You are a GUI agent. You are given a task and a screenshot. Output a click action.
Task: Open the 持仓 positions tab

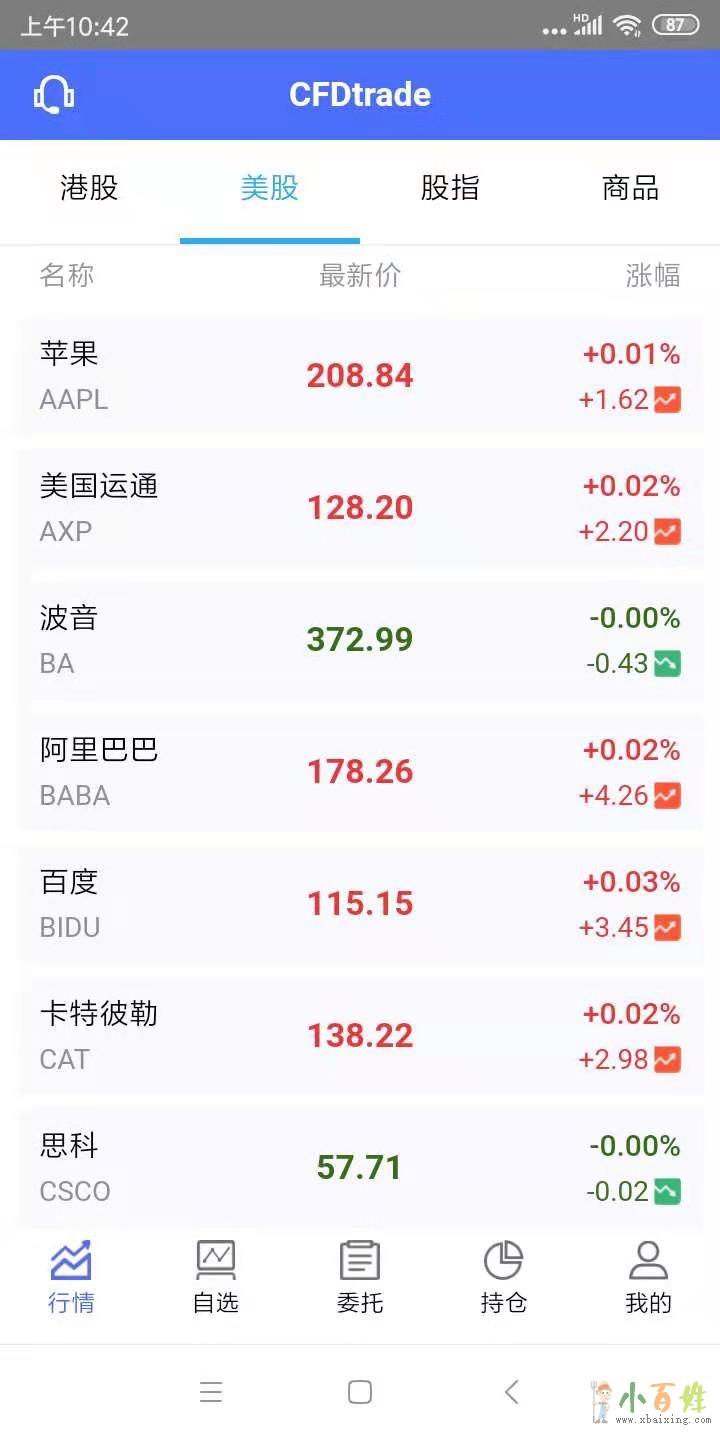click(503, 1277)
